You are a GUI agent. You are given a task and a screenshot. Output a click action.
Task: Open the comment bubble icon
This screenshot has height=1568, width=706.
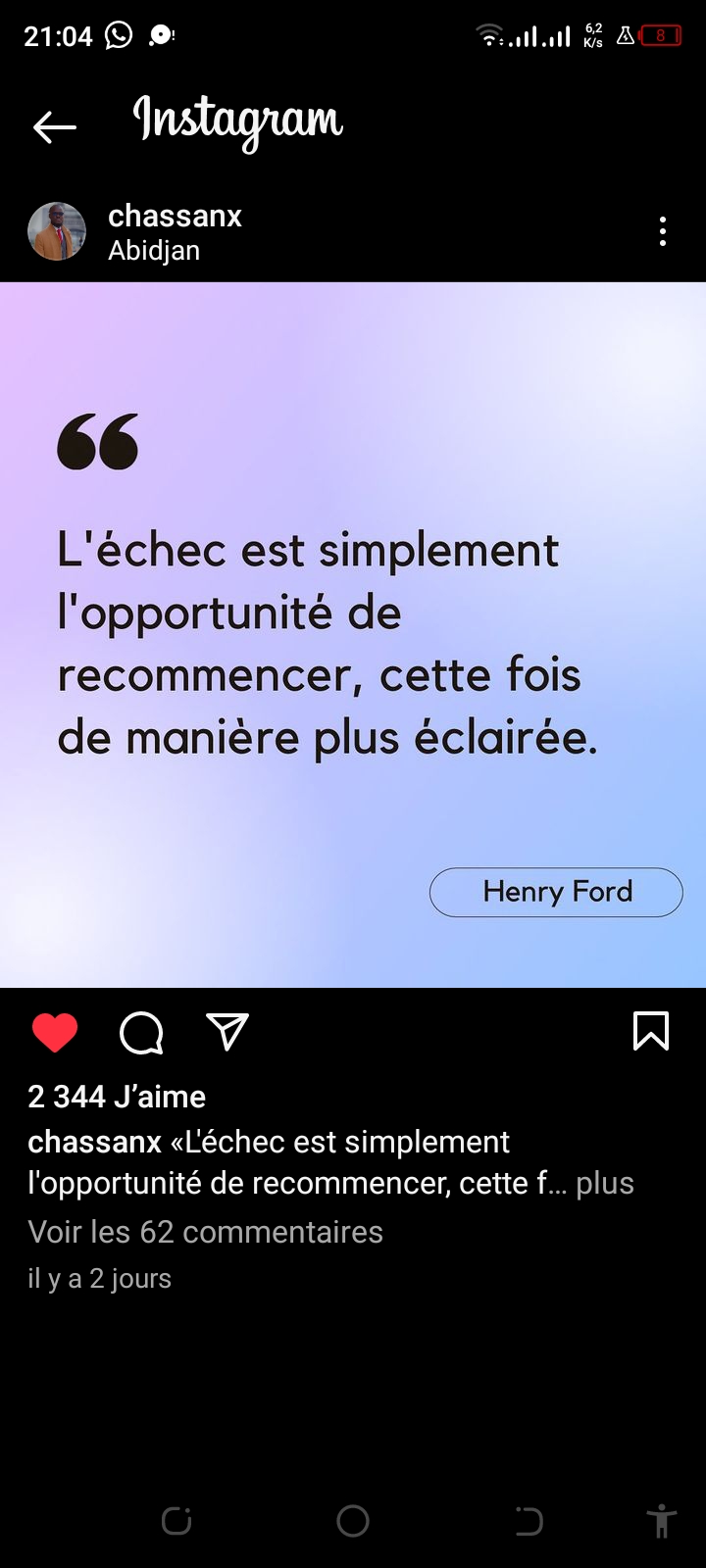click(141, 1033)
